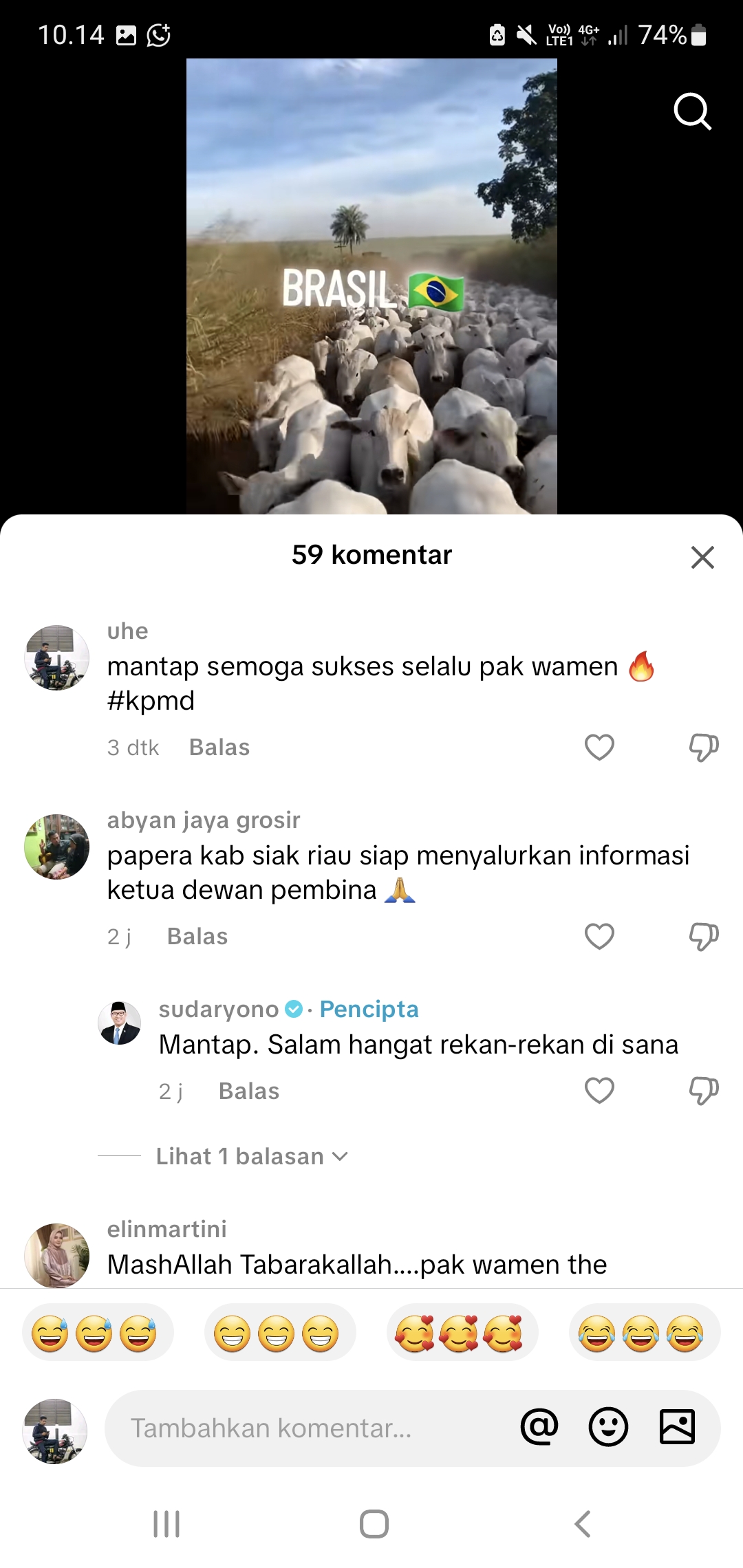This screenshot has height=1568, width=743.
Task: Open search via the magnifier icon
Action: coord(692,111)
